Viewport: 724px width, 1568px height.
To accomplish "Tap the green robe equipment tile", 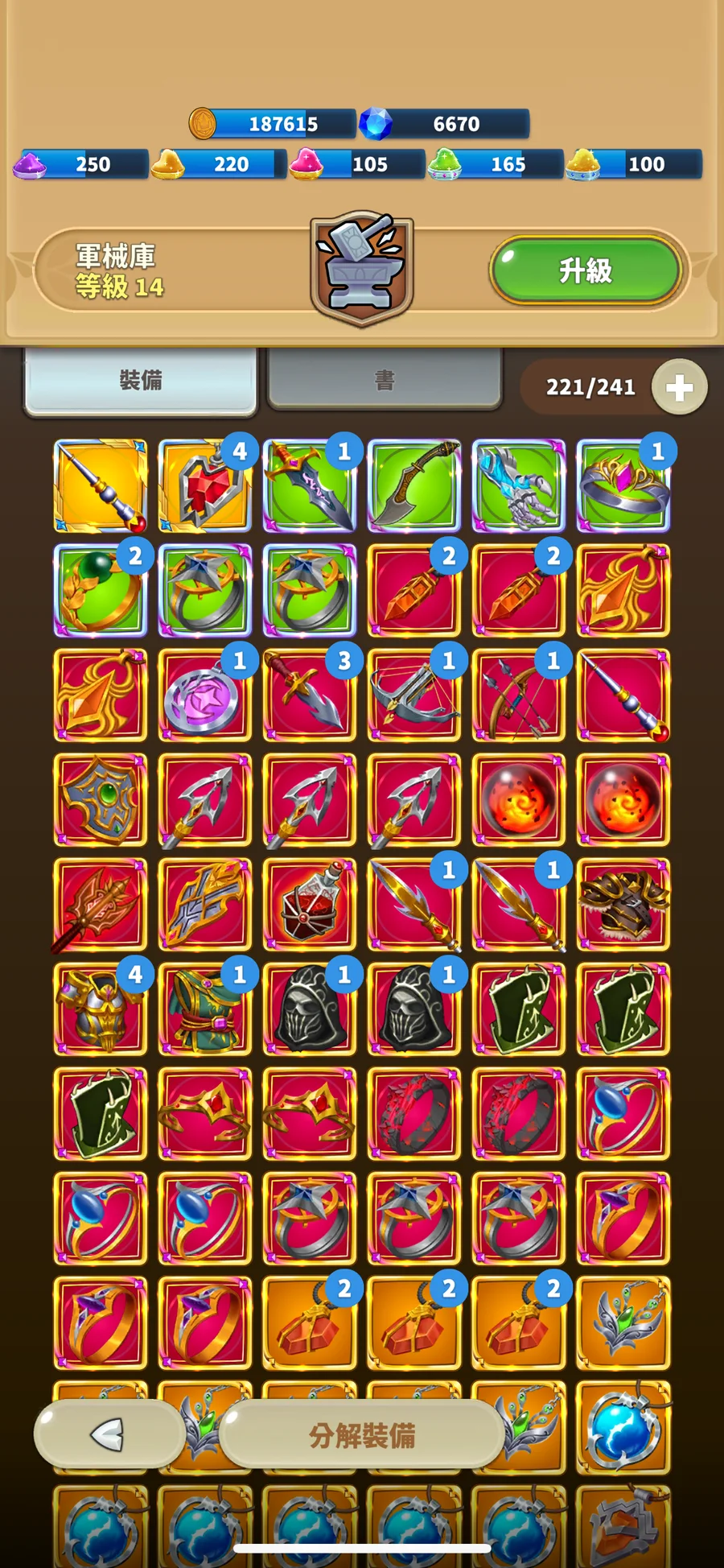I will 204,1009.
